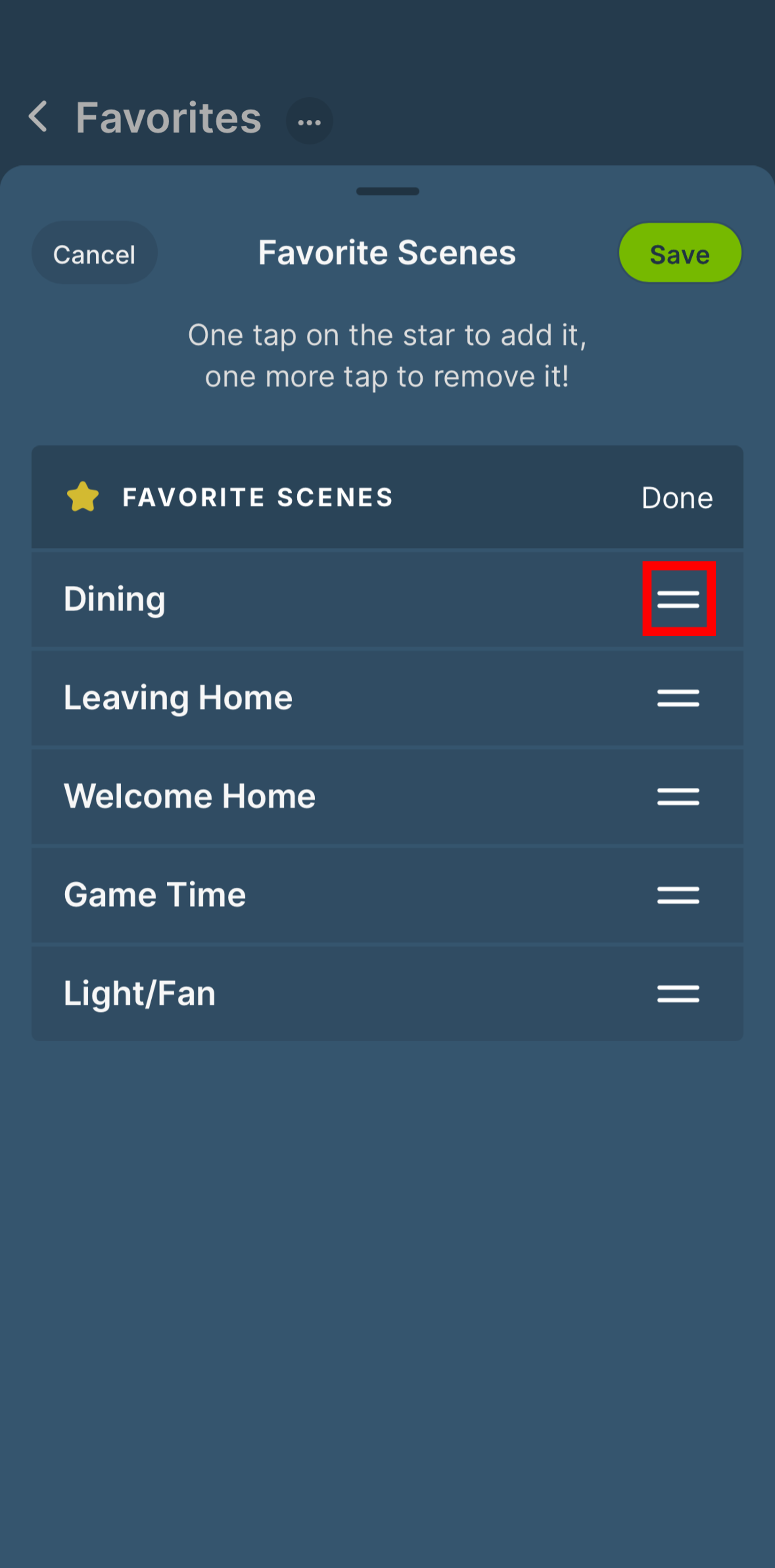Tap the reorder handle for Welcome Home

coord(678,796)
